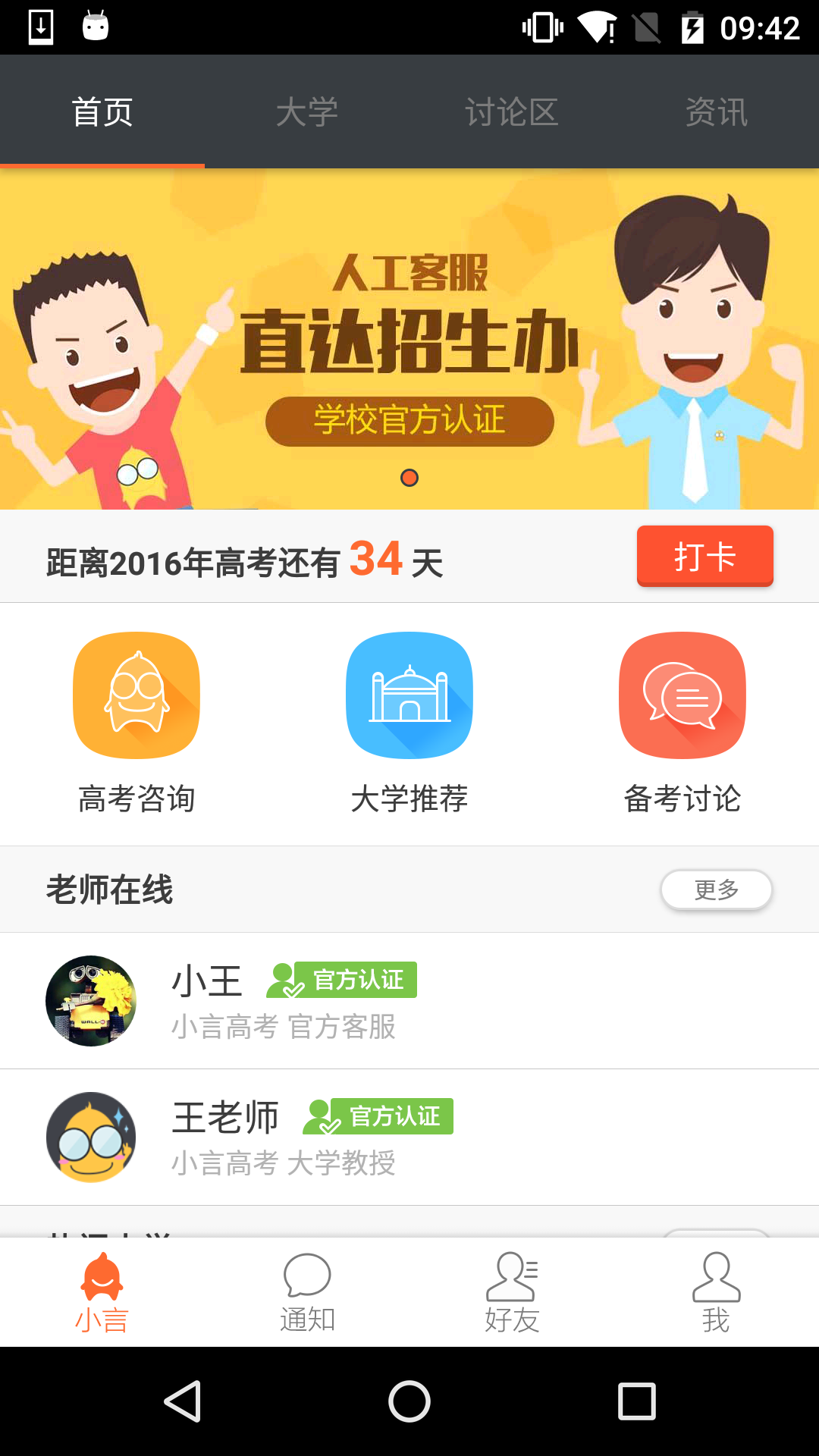Switch to the 大学 tab
This screenshot has height=1456, width=819.
[x=307, y=111]
